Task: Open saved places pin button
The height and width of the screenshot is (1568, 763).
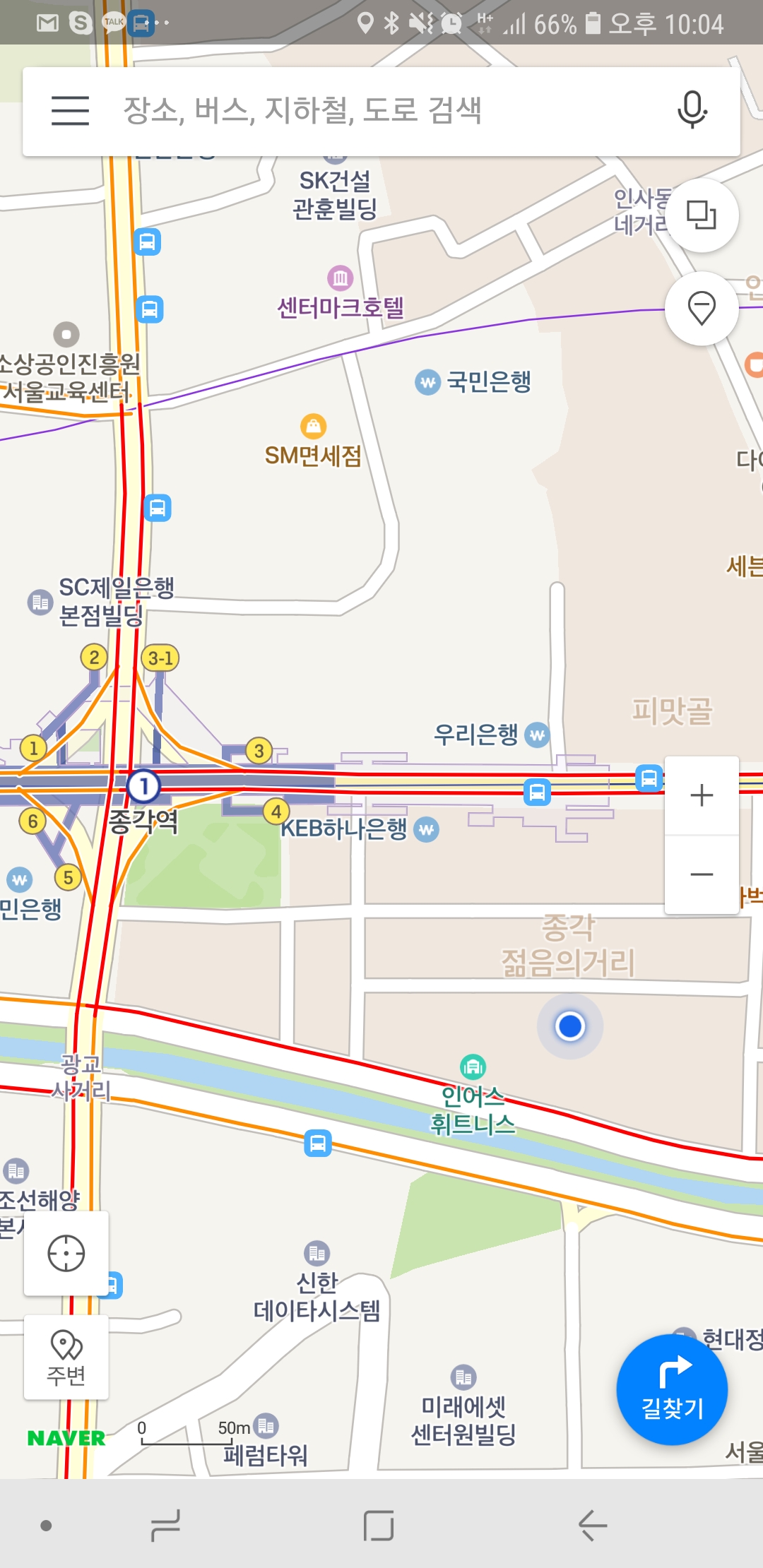Action: (x=702, y=309)
